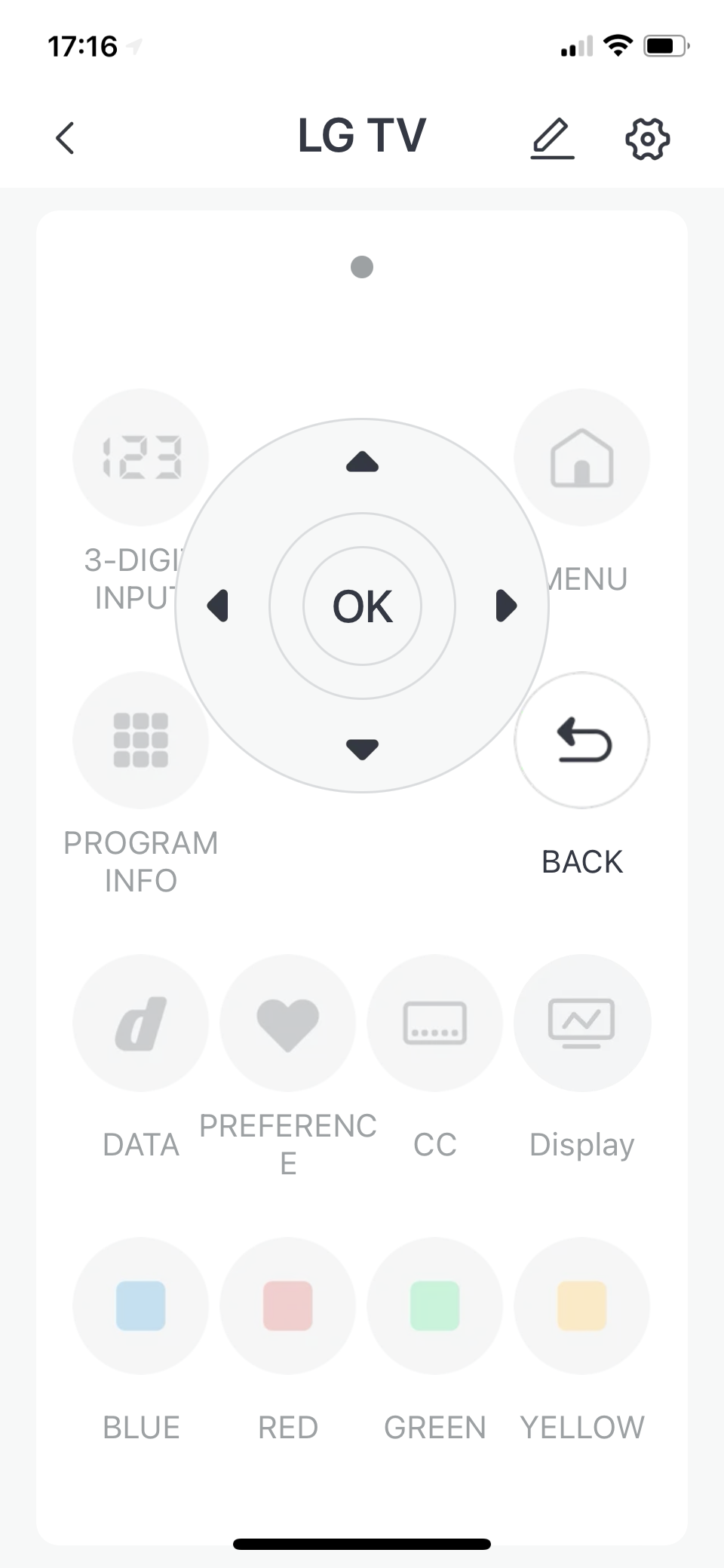Tap the PREFERENCE heart button
Viewport: 724px width, 1568px height.
pyautogui.click(x=287, y=1023)
